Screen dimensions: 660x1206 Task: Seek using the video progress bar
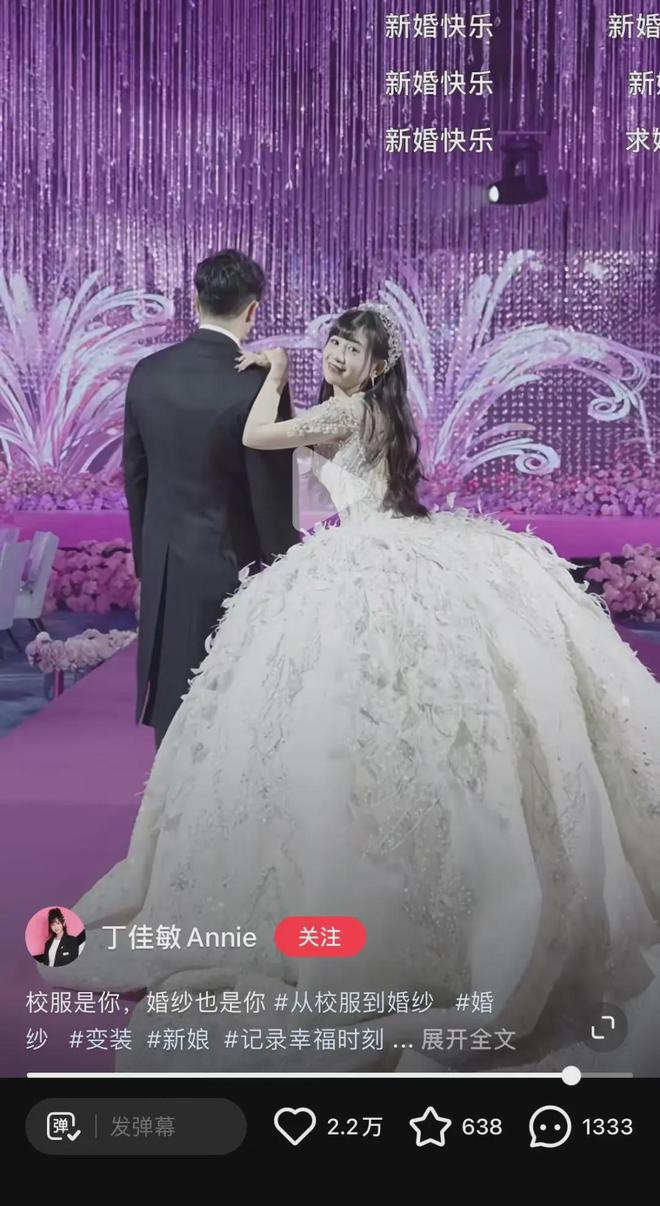click(330, 1076)
